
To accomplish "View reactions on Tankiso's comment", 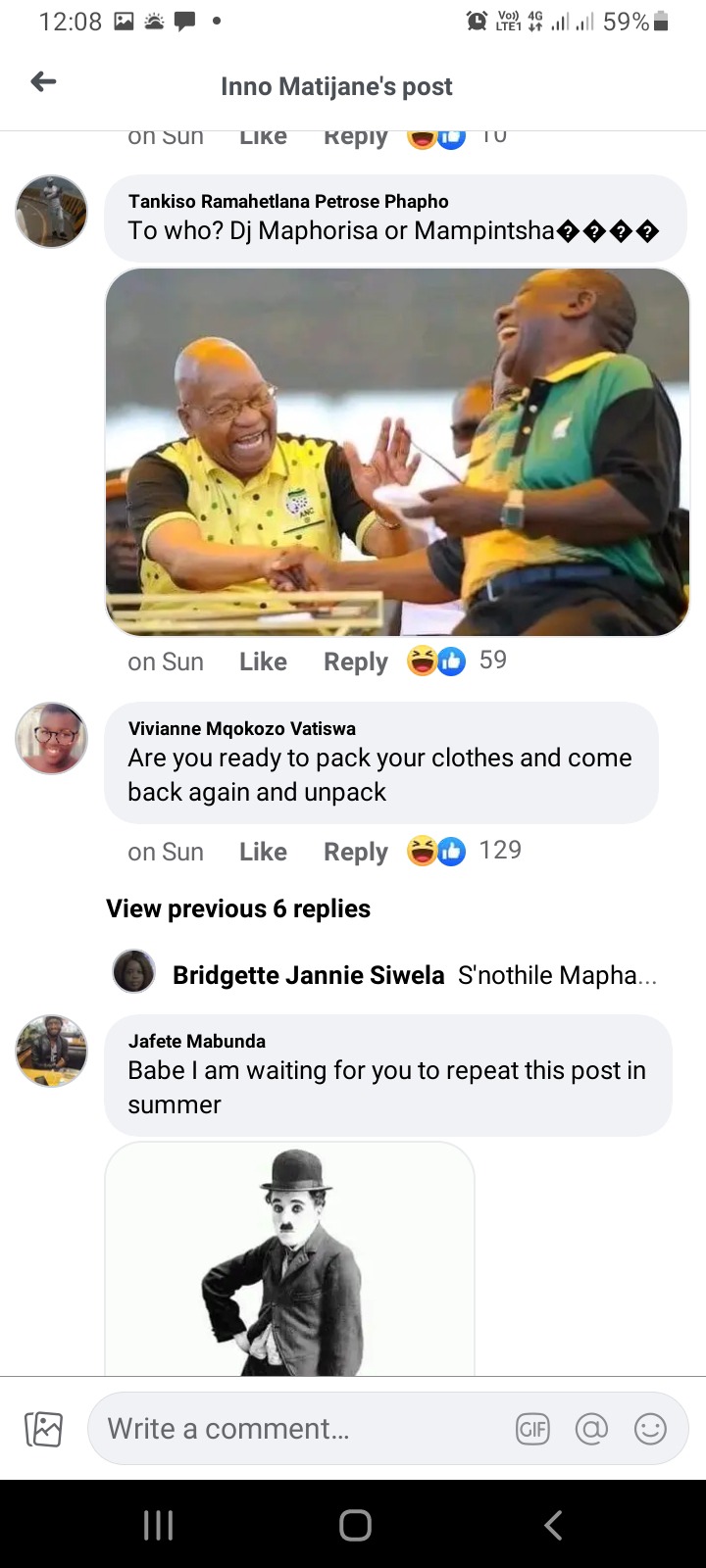I will (x=459, y=661).
